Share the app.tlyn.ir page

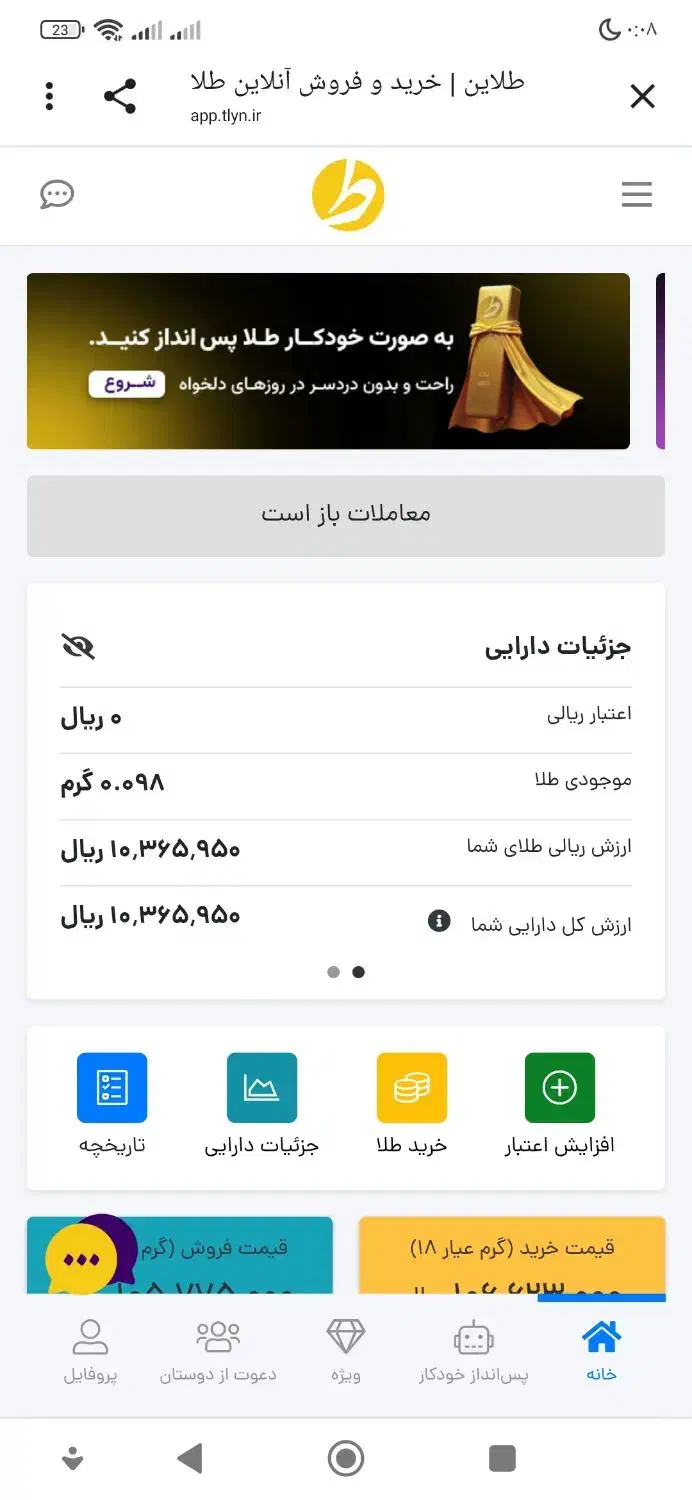pos(120,96)
